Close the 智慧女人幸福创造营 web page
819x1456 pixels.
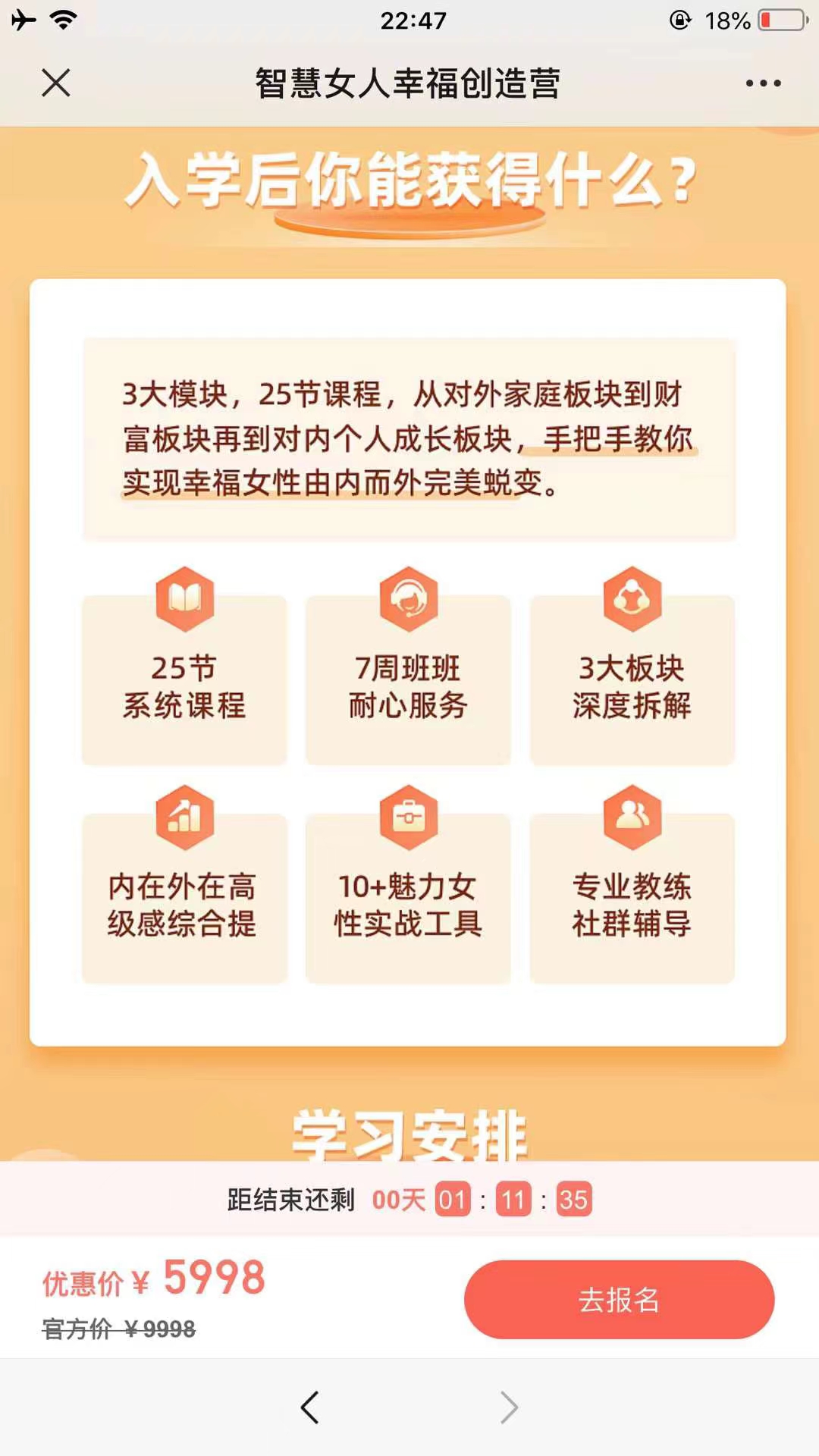(56, 83)
